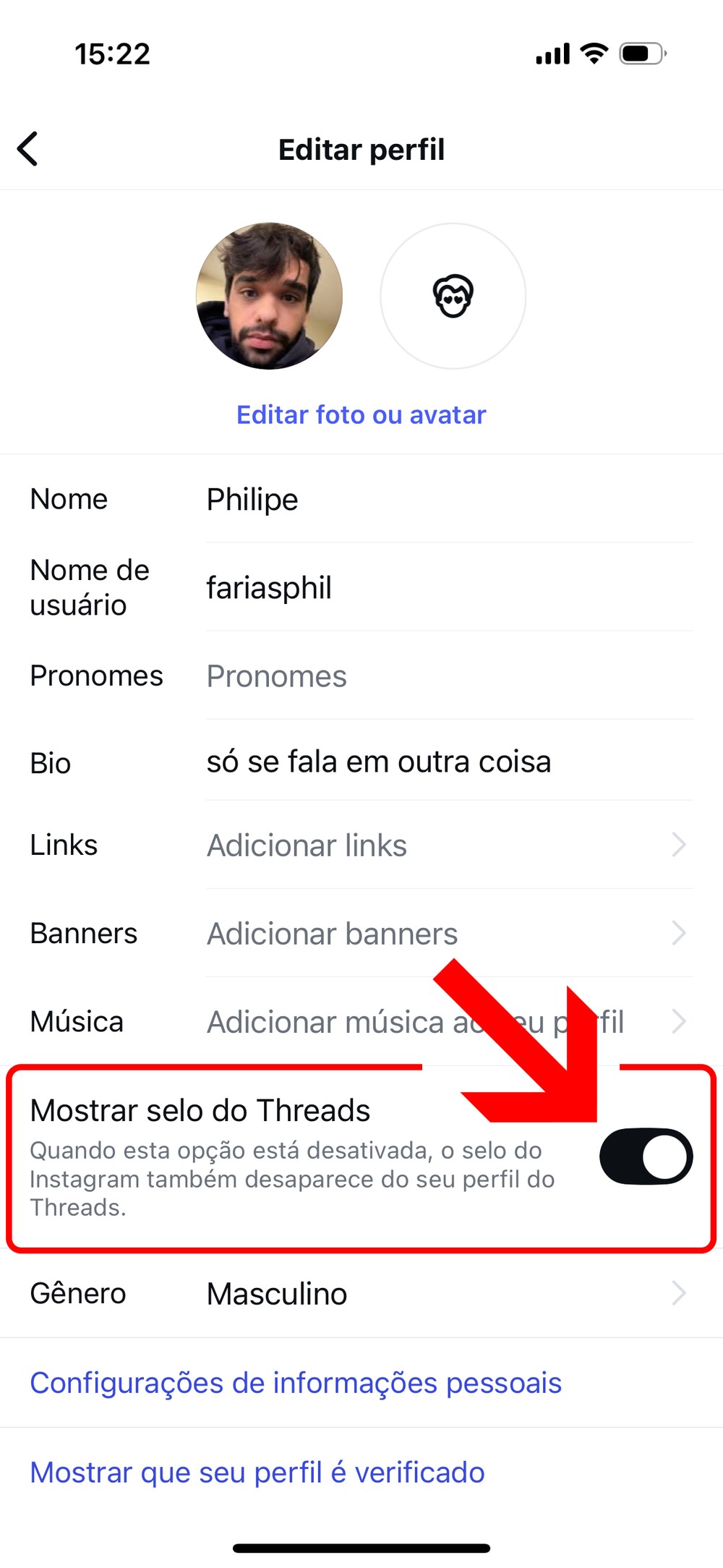Tap the profile photo
The height and width of the screenshot is (1568, 723).
[269, 296]
